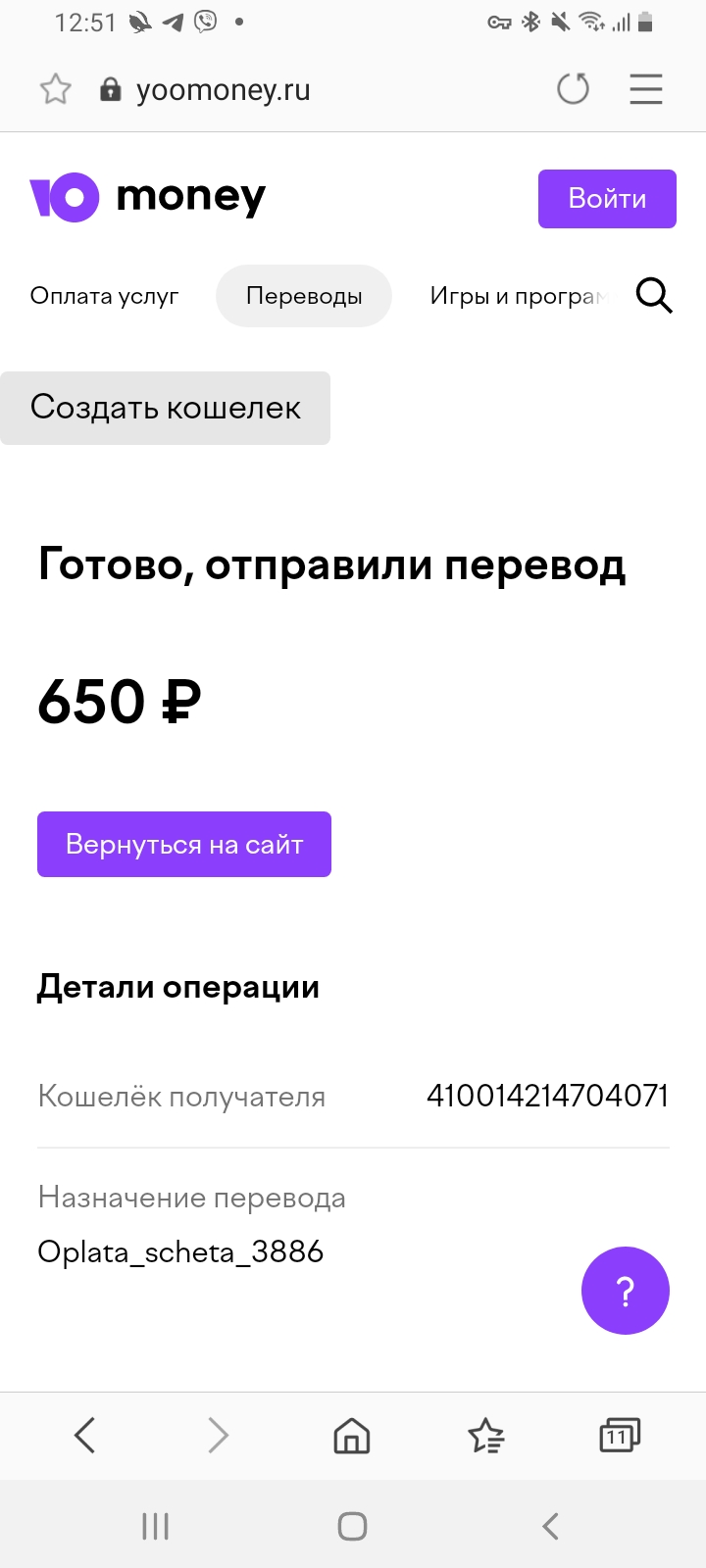
Task: Tap Вернуться на сайт button
Action: click(x=184, y=845)
